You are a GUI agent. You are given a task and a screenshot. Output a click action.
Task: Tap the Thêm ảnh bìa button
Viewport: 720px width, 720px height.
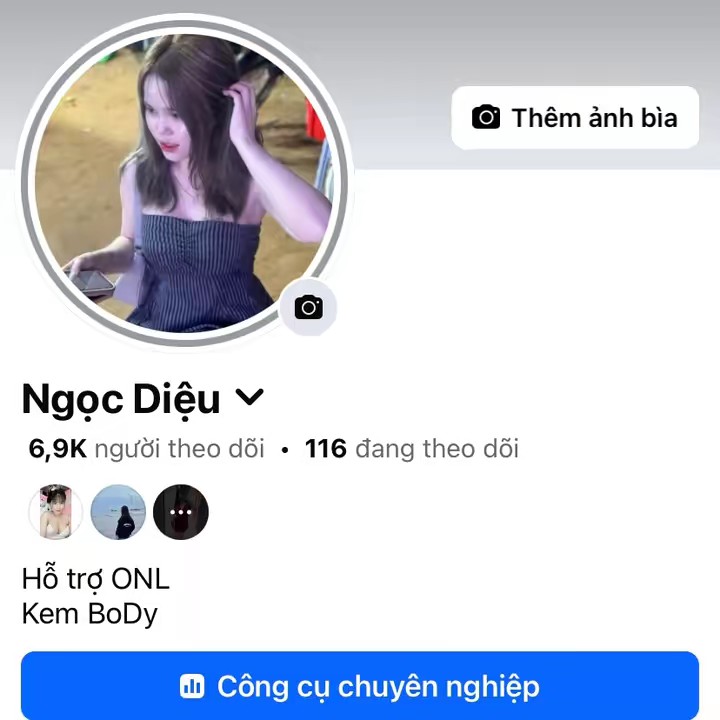click(575, 118)
